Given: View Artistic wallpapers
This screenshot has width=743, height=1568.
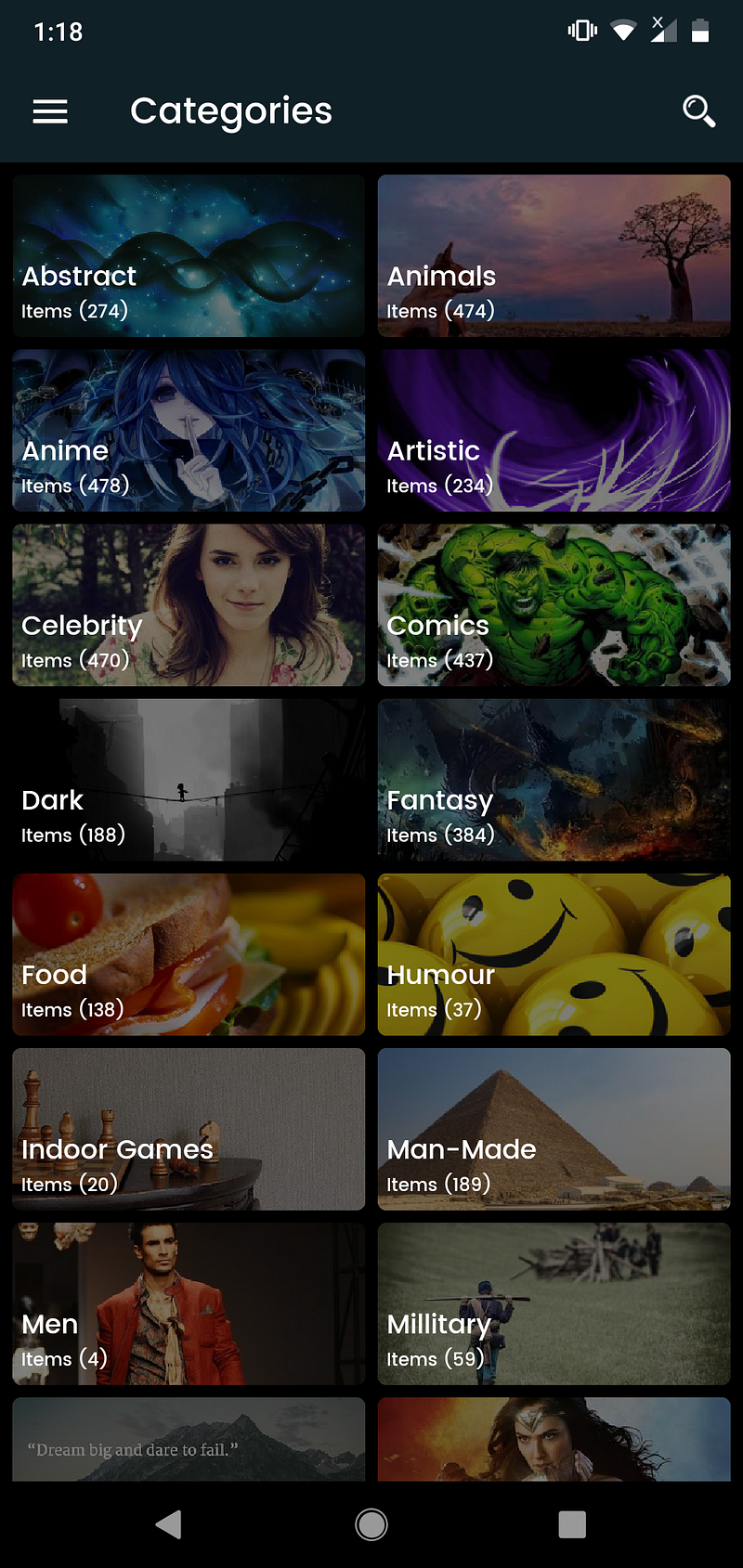Looking at the screenshot, I should click(554, 431).
